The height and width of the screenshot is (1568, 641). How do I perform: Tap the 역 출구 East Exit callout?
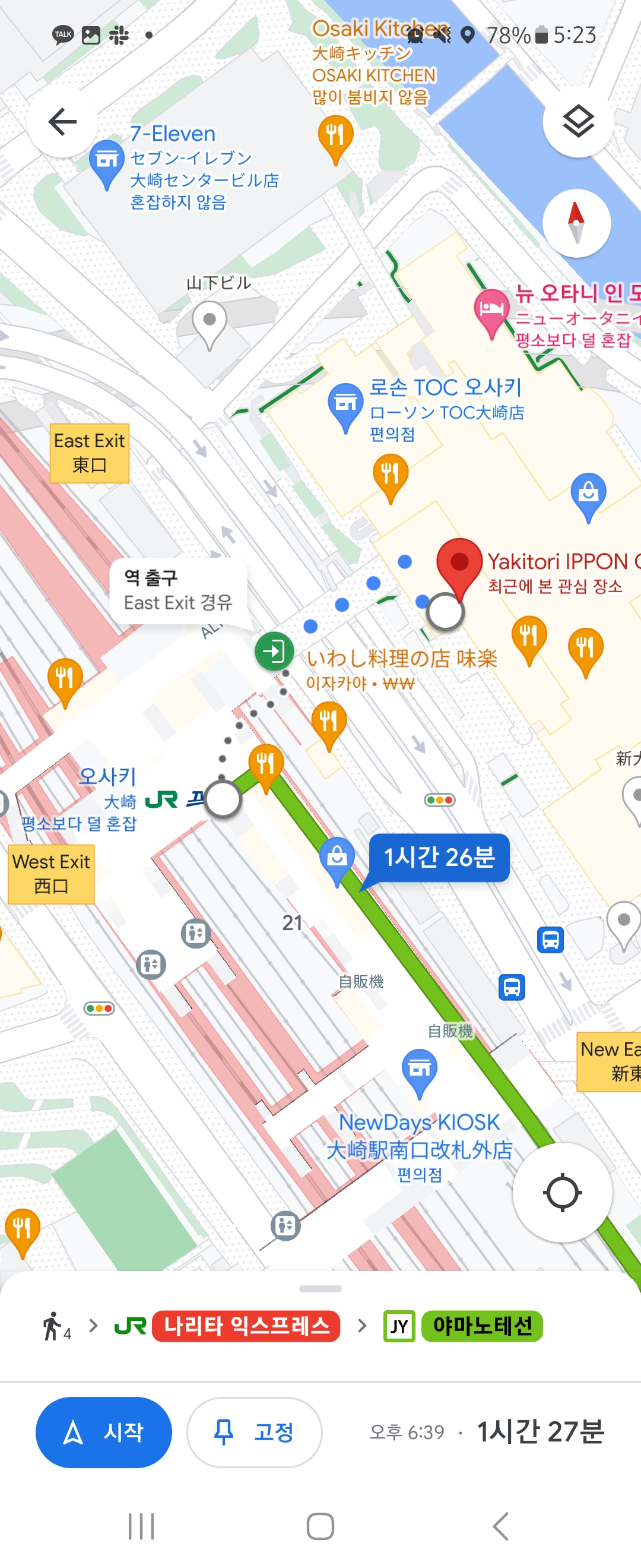(x=177, y=590)
